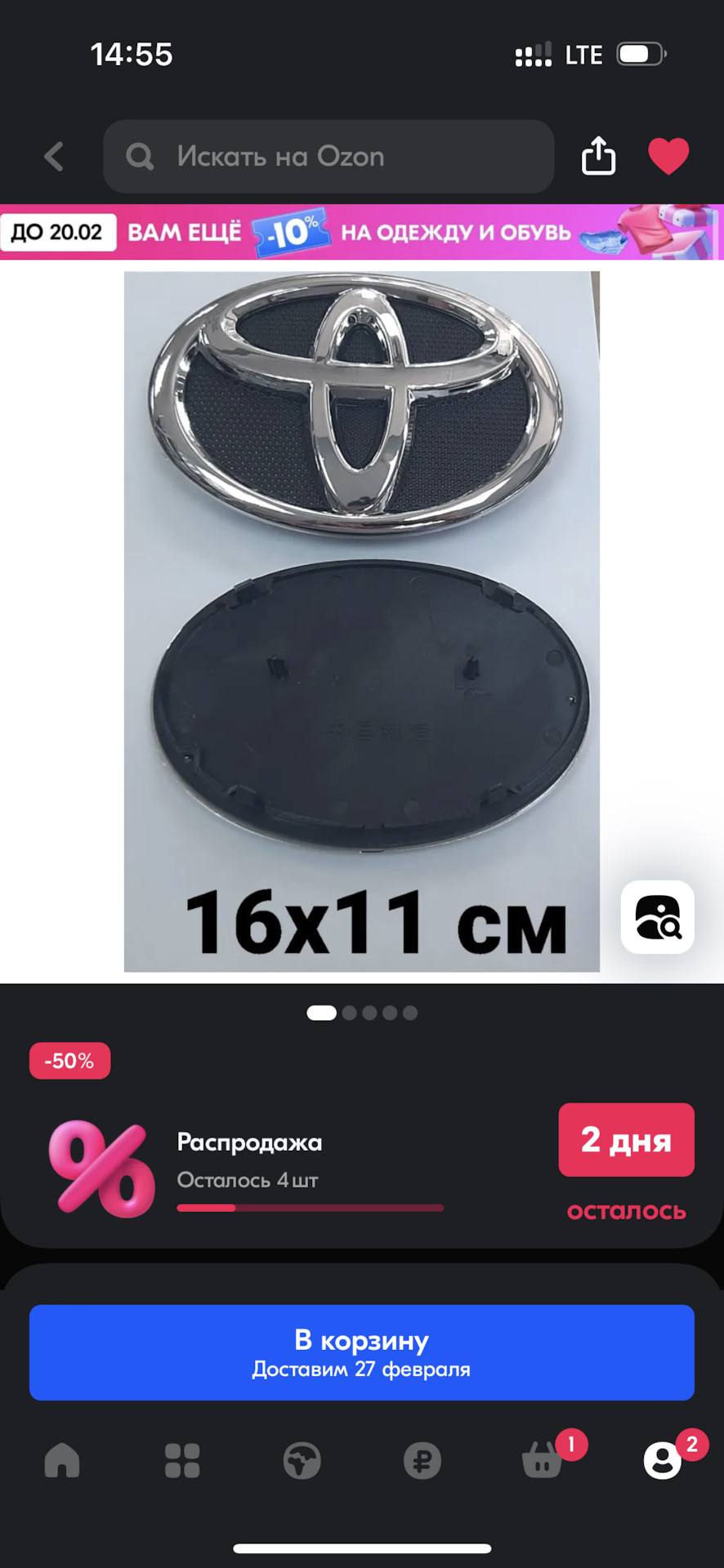This screenshot has width=724, height=1568.
Task: View the Распродажа sale section
Action: point(249,1142)
